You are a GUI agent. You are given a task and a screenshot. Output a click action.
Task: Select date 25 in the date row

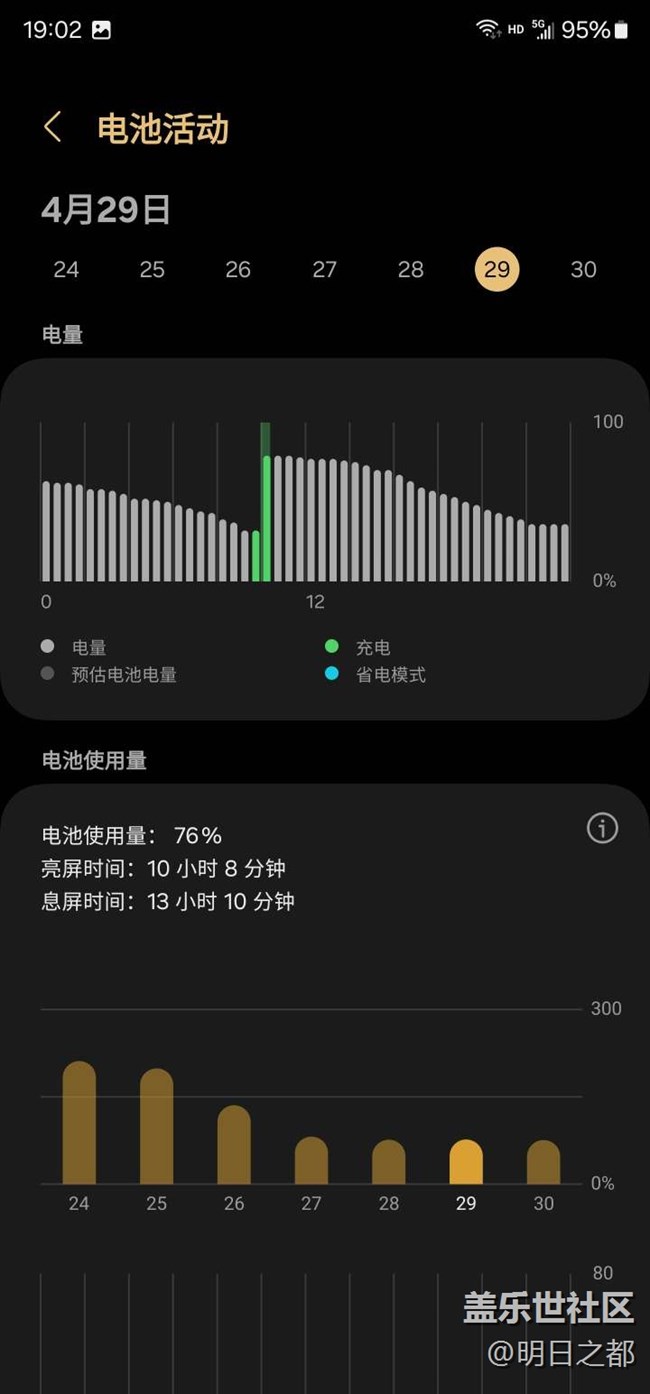pyautogui.click(x=152, y=269)
